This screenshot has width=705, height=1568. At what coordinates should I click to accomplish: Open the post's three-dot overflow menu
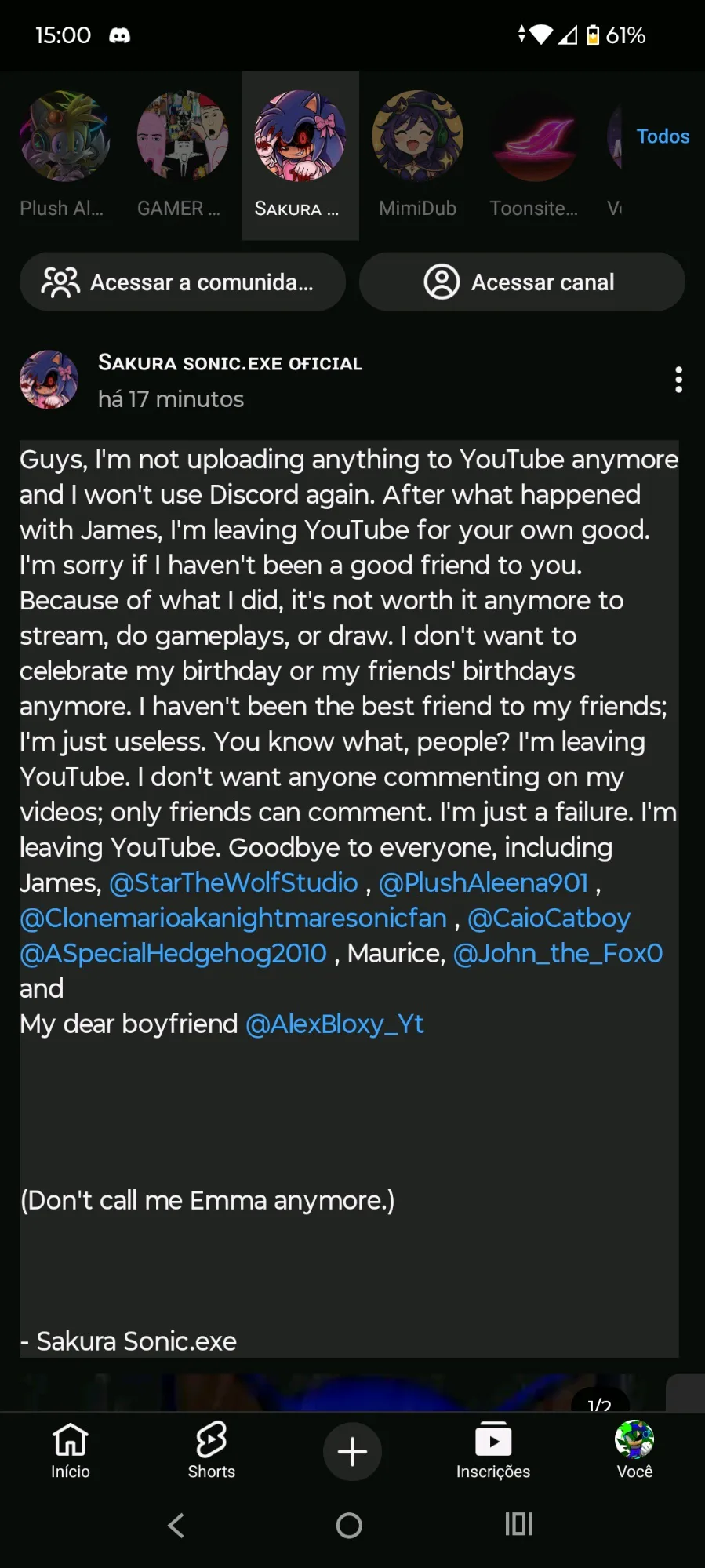coord(678,380)
